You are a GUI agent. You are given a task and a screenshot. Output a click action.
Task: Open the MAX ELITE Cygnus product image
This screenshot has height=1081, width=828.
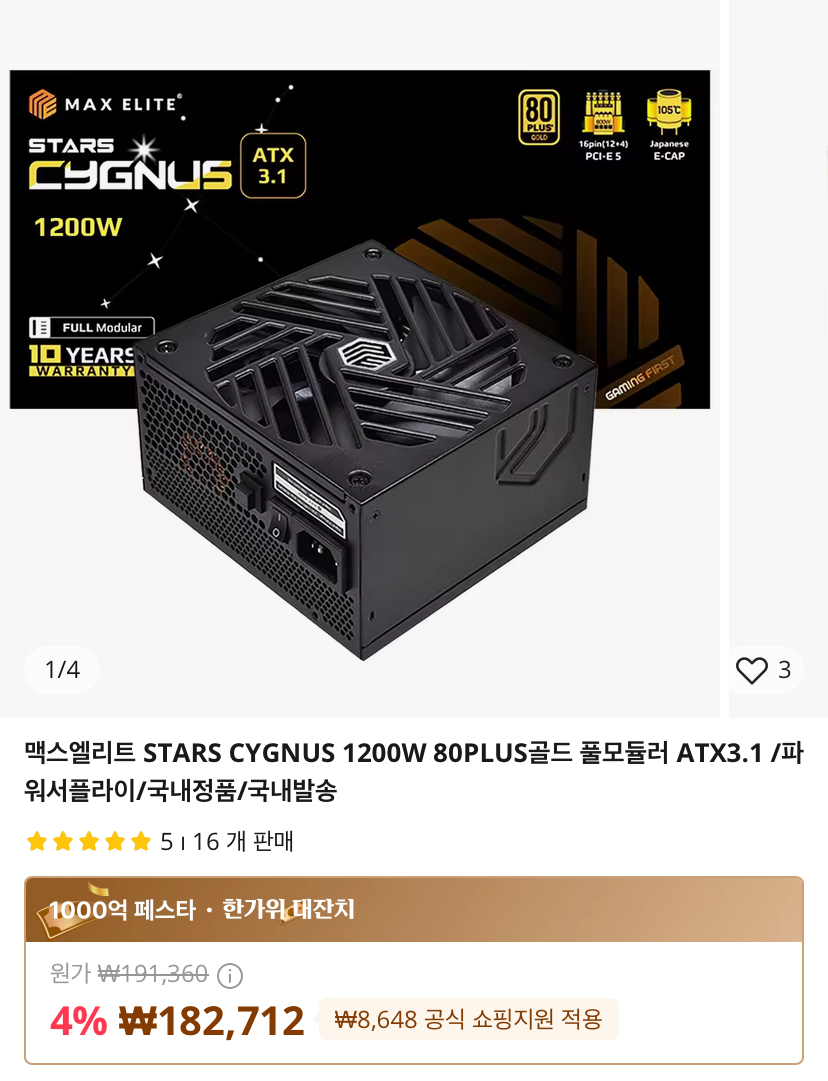360,360
